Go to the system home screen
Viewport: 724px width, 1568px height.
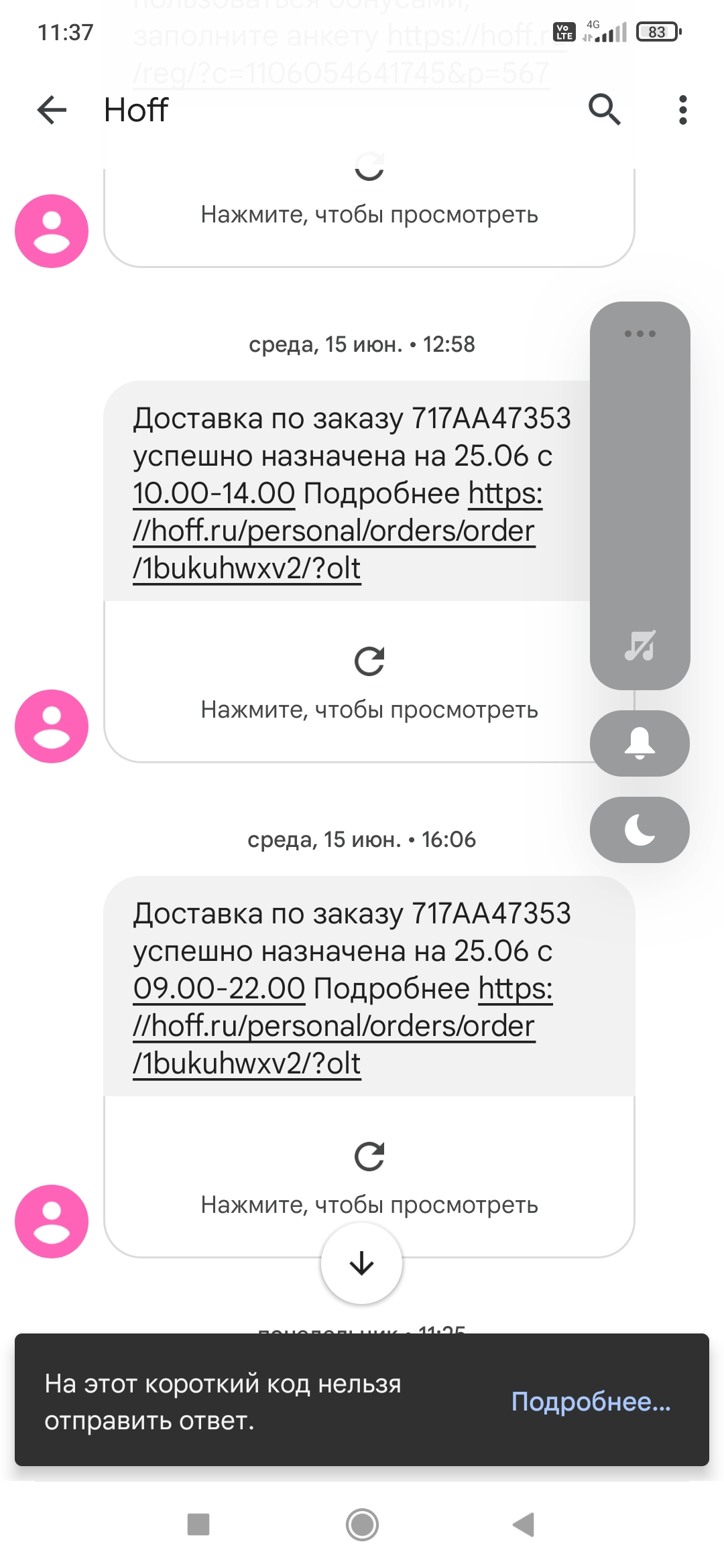[362, 1524]
